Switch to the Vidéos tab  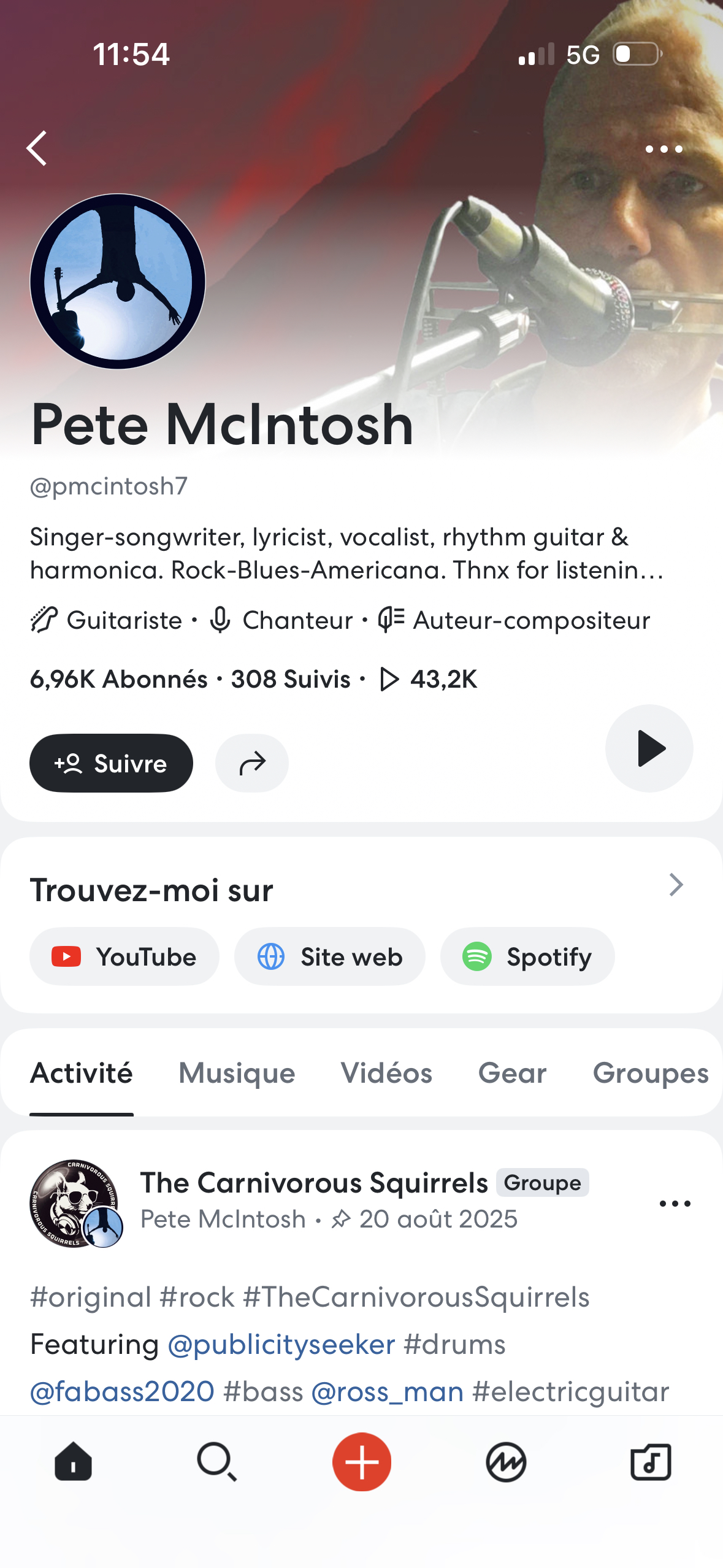(x=386, y=1073)
